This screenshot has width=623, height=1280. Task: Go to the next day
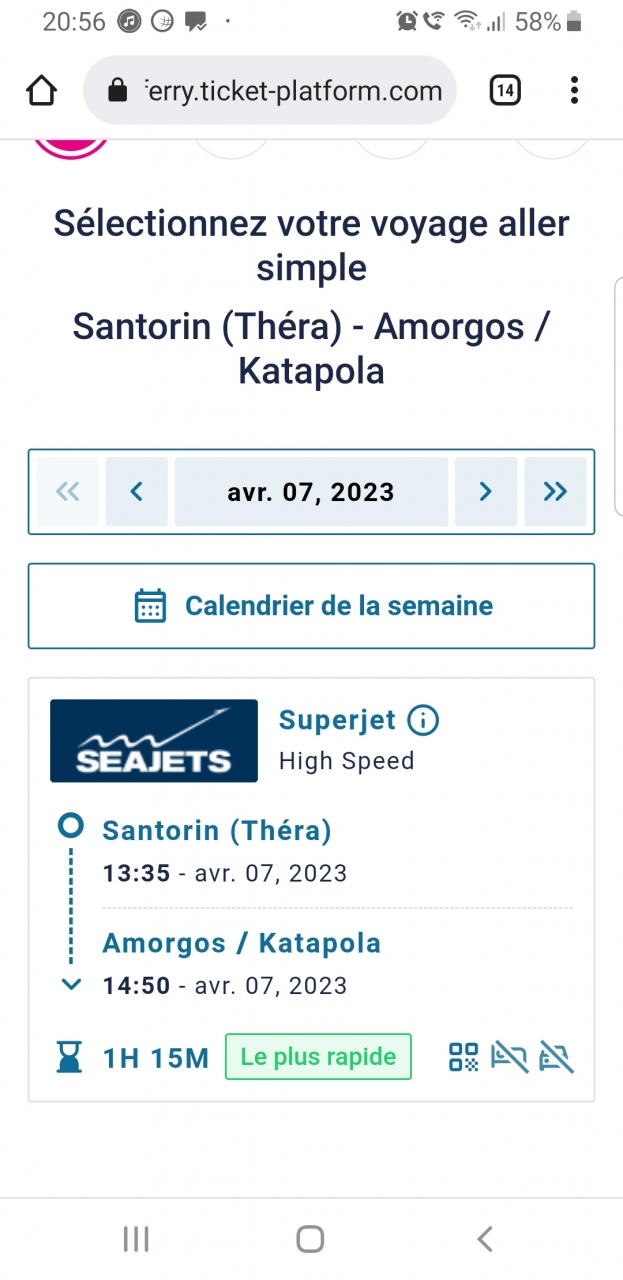(486, 491)
